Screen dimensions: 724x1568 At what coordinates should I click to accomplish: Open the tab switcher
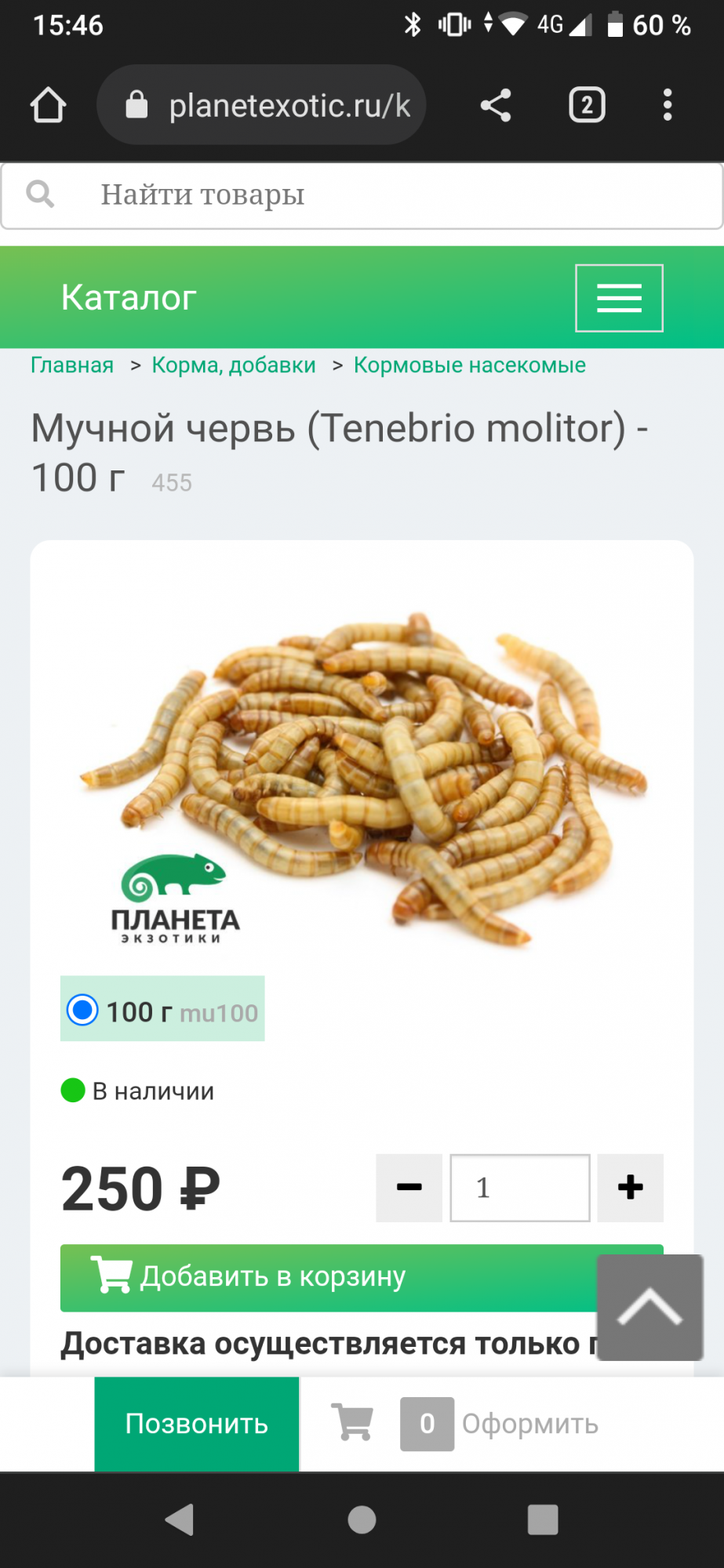(x=587, y=105)
